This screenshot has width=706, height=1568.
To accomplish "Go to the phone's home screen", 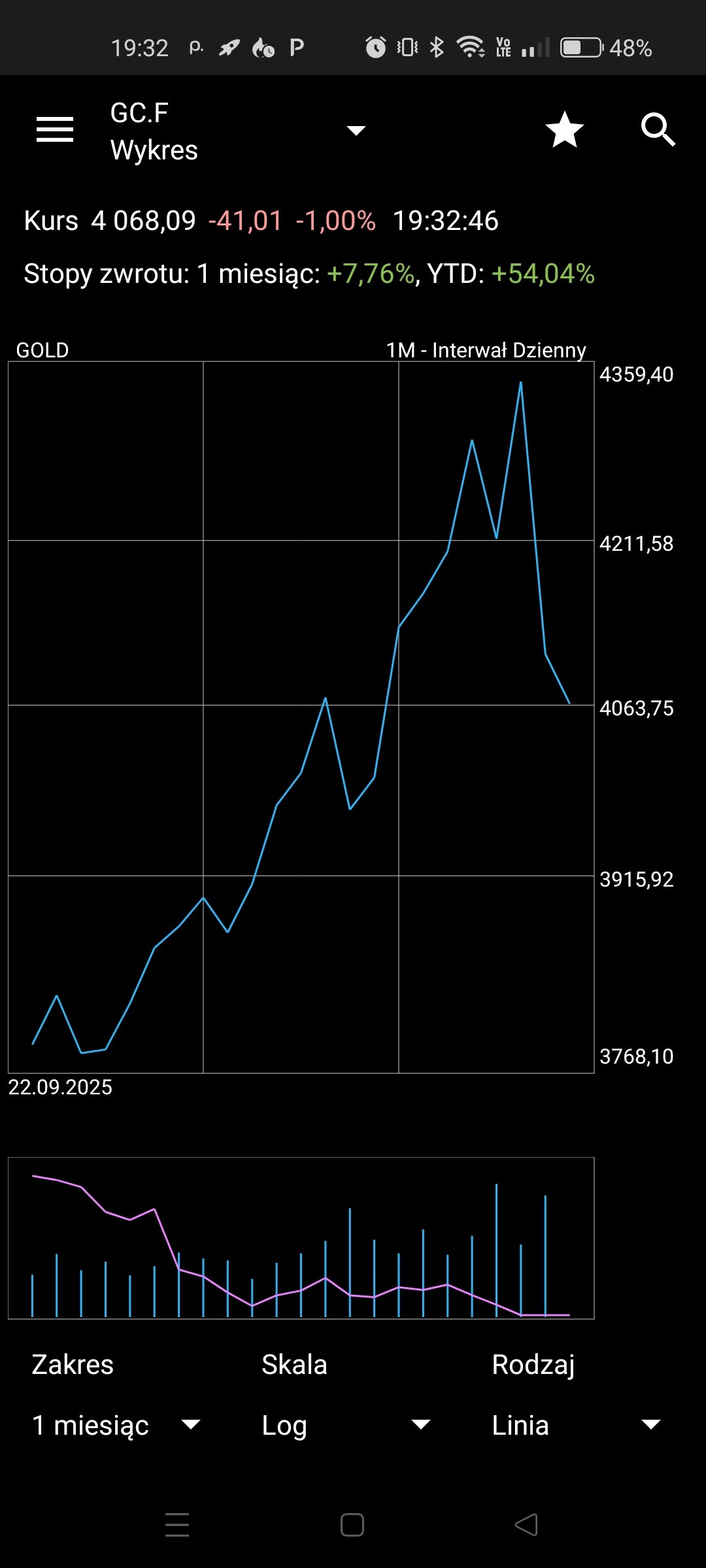I will 352,1525.
